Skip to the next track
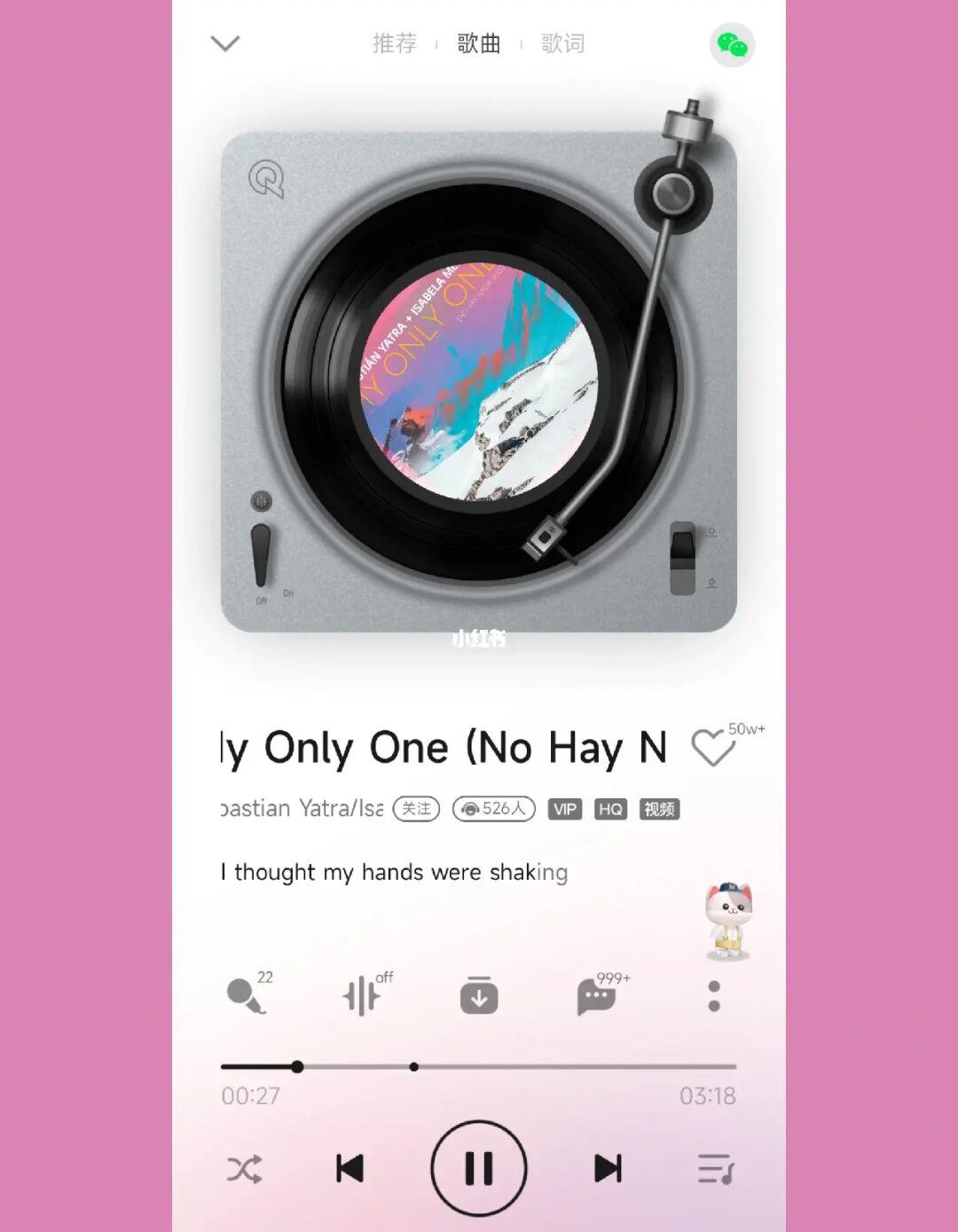This screenshot has height=1232, width=958. click(x=608, y=1169)
